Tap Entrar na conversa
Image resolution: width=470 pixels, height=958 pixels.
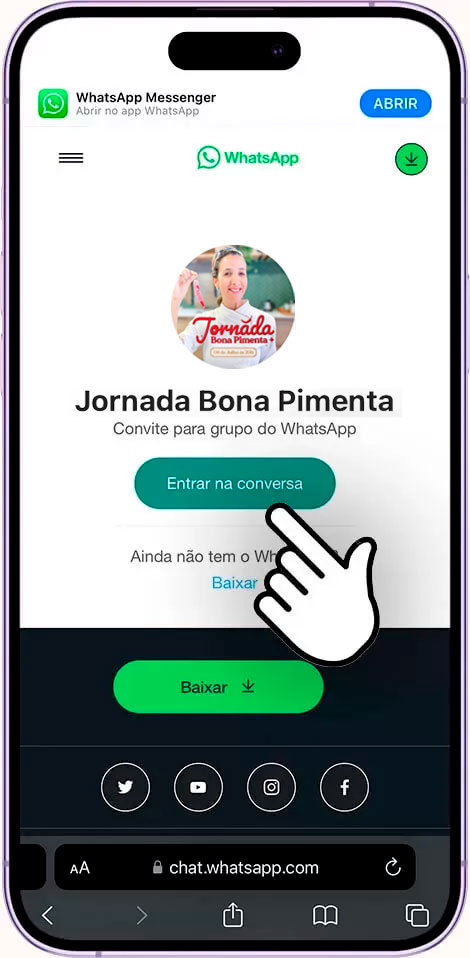pos(235,483)
